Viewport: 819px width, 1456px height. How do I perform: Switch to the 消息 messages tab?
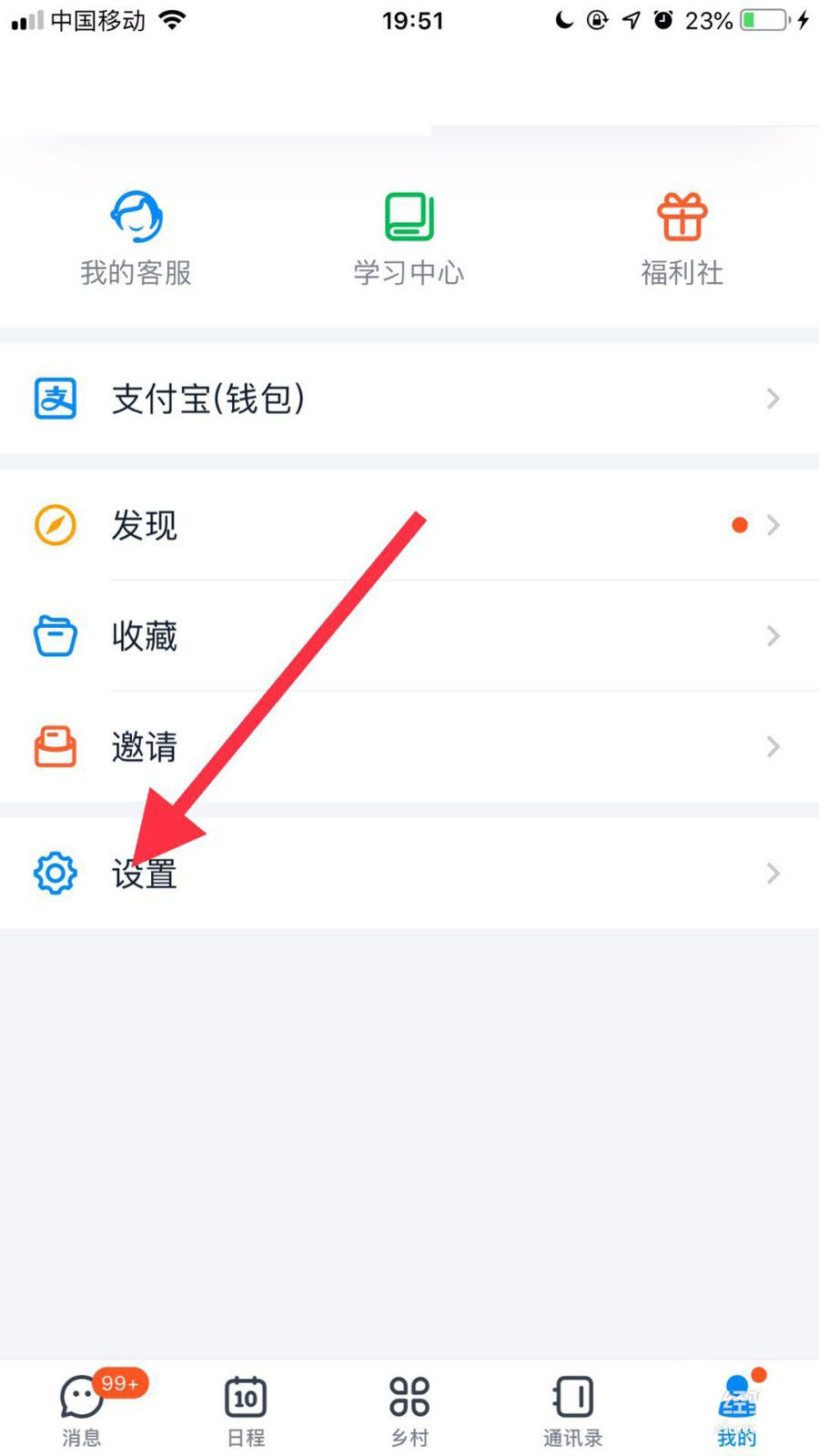tap(82, 1409)
